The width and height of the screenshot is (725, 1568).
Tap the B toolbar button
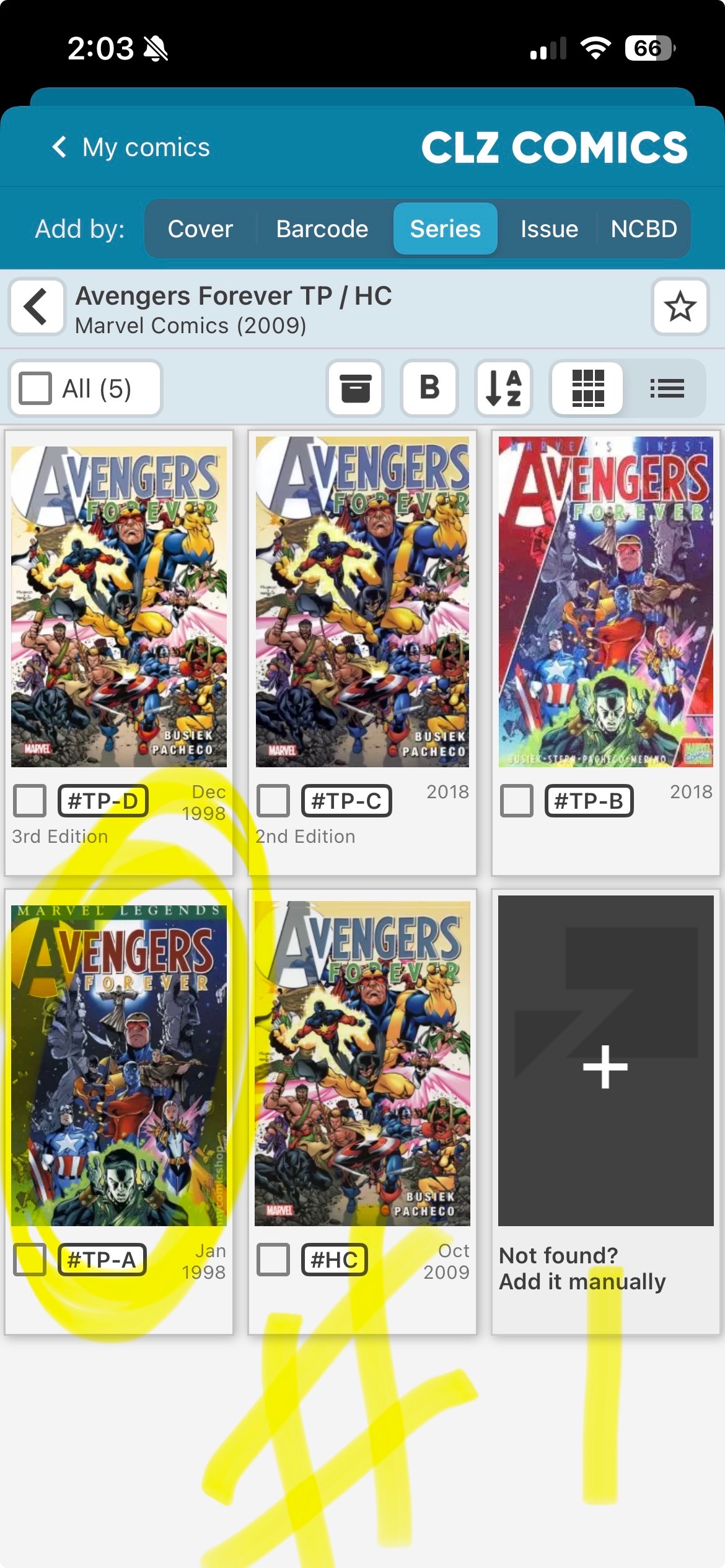click(x=429, y=389)
